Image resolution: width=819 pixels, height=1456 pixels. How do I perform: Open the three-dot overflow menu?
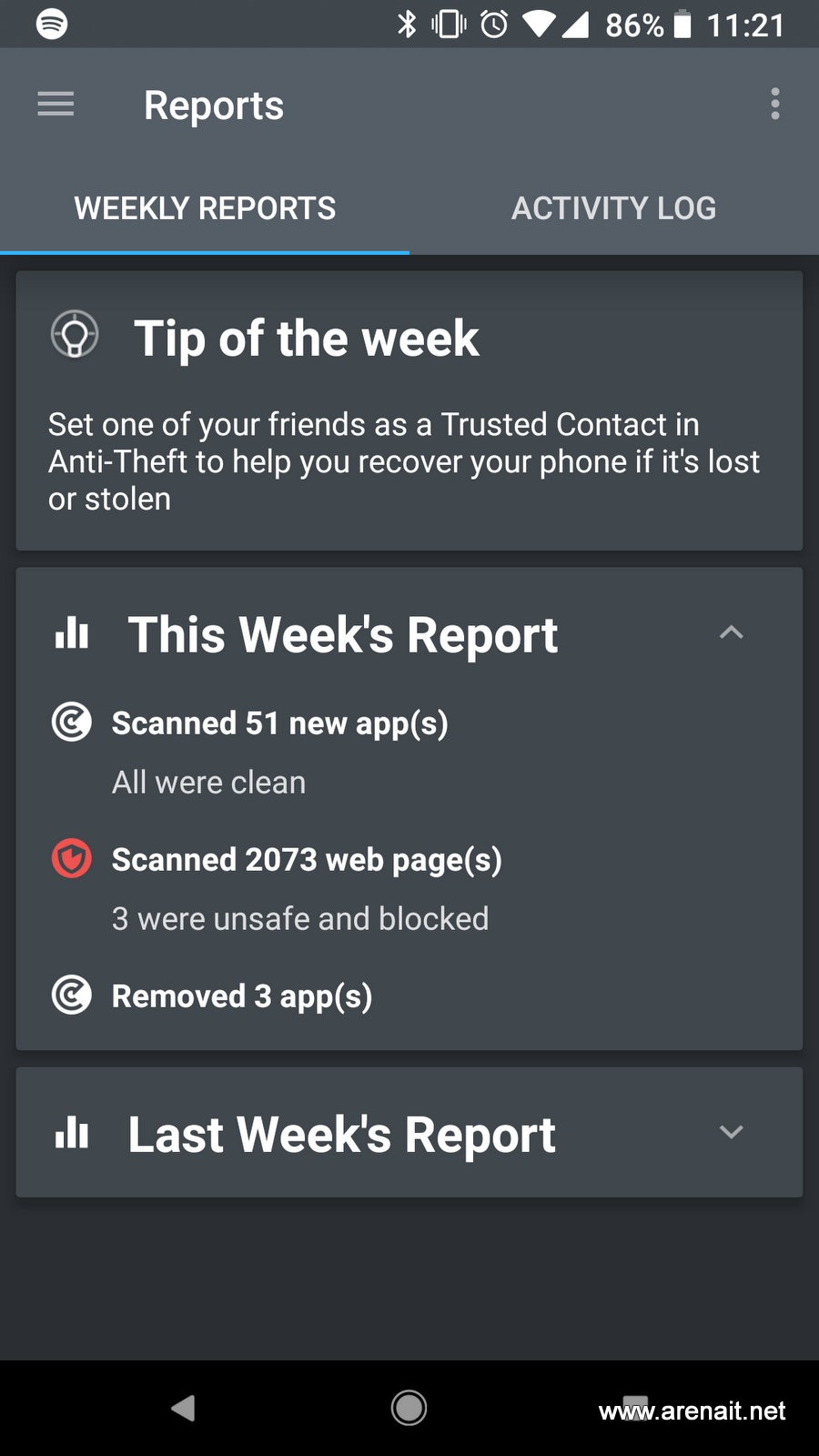tap(775, 104)
